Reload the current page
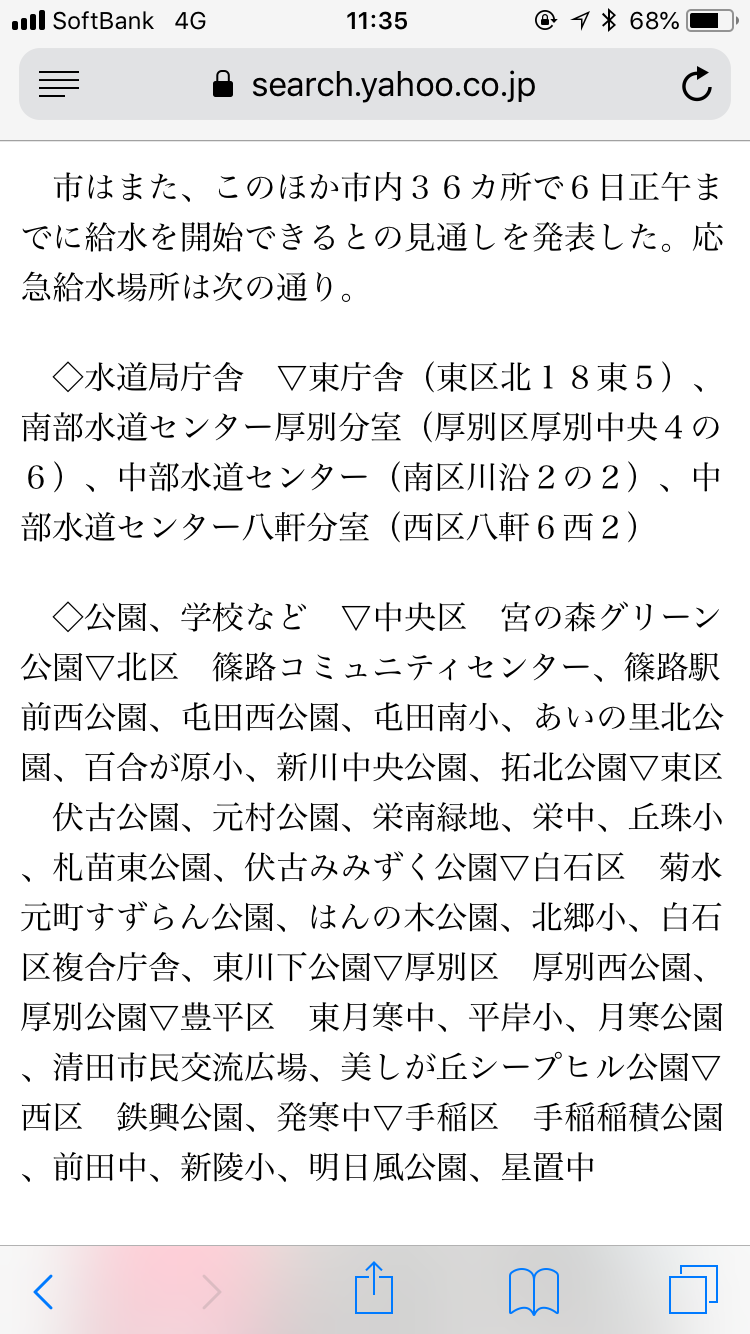Viewport: 750px width, 1334px height. click(696, 85)
